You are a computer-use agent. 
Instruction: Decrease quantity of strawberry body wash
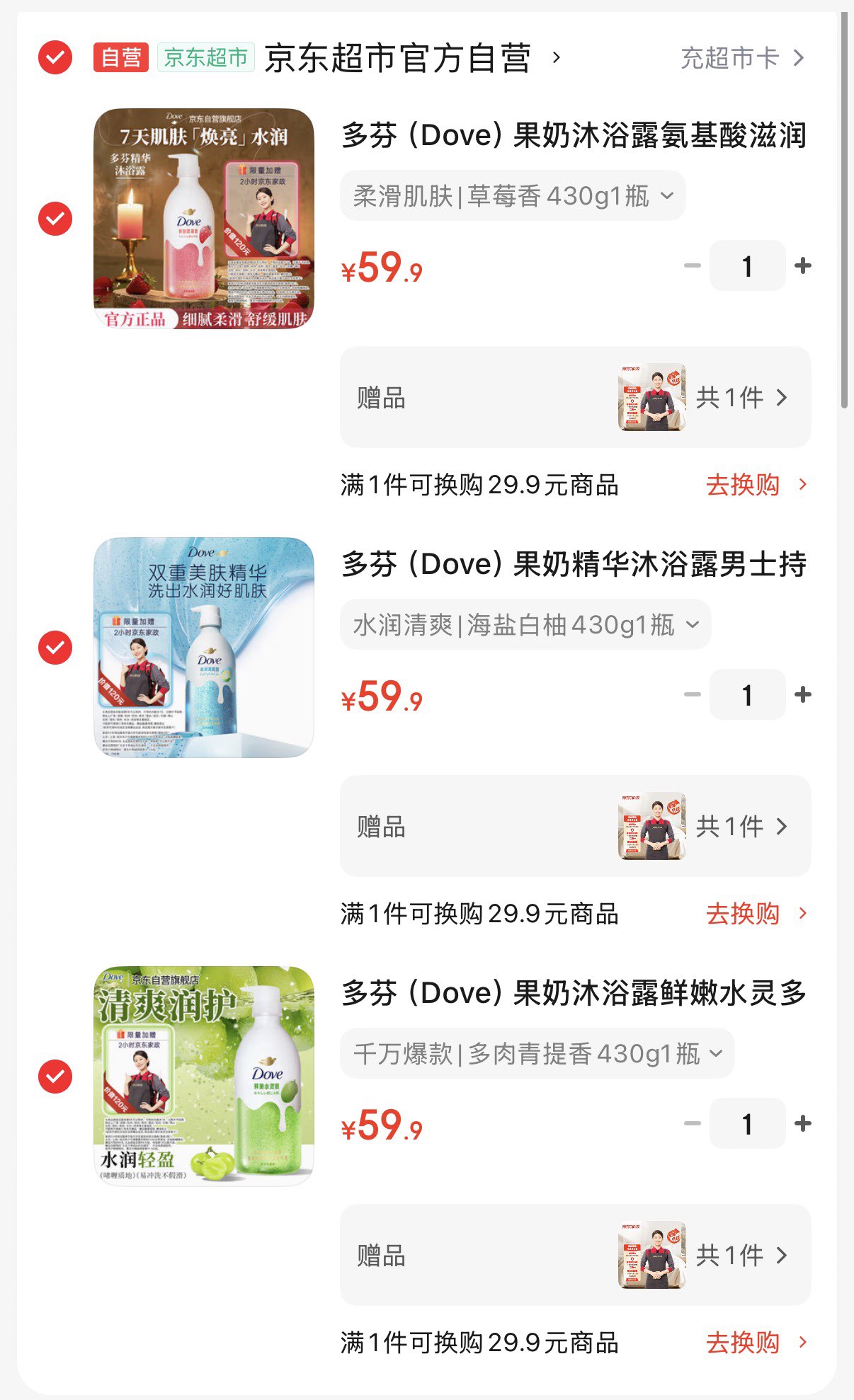pos(692,265)
